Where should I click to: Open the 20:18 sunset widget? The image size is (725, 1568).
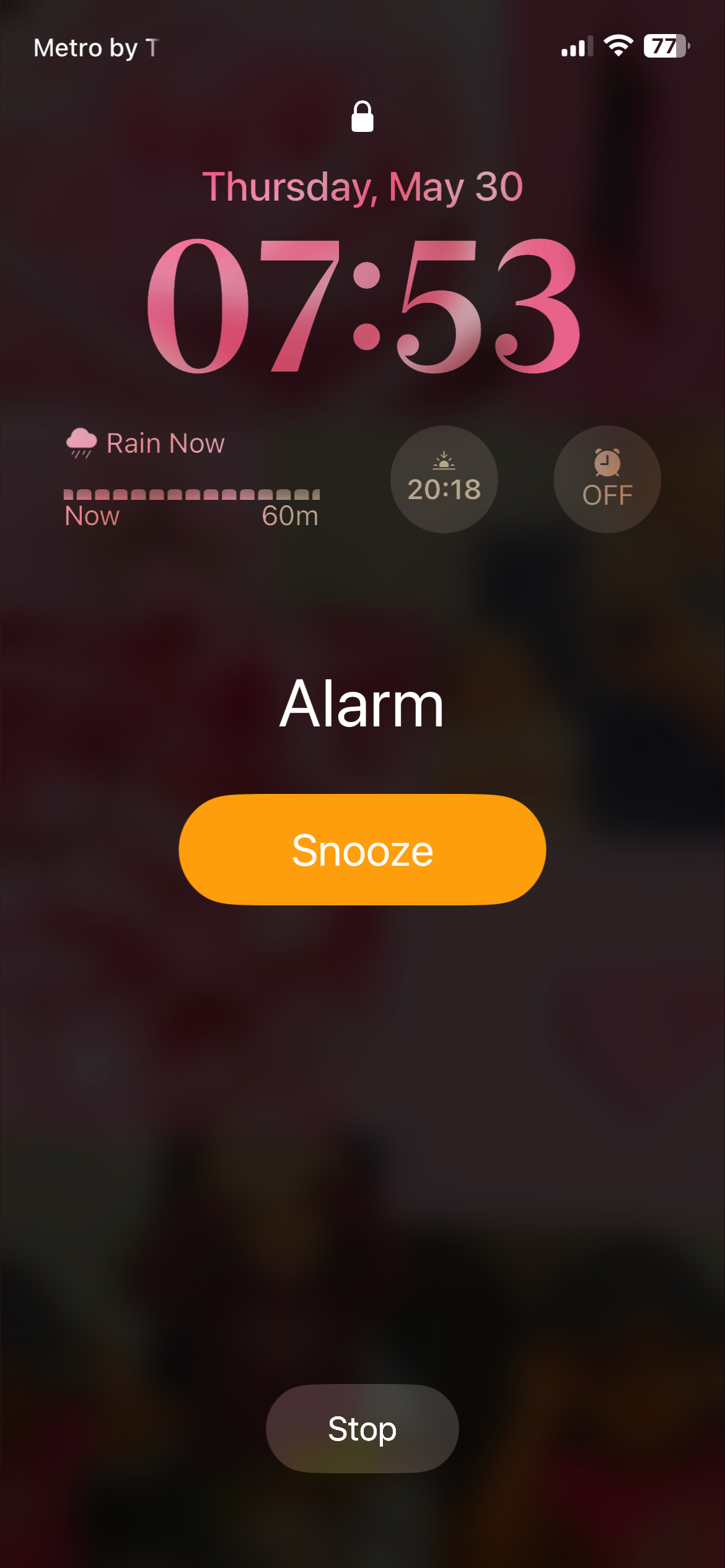point(444,479)
